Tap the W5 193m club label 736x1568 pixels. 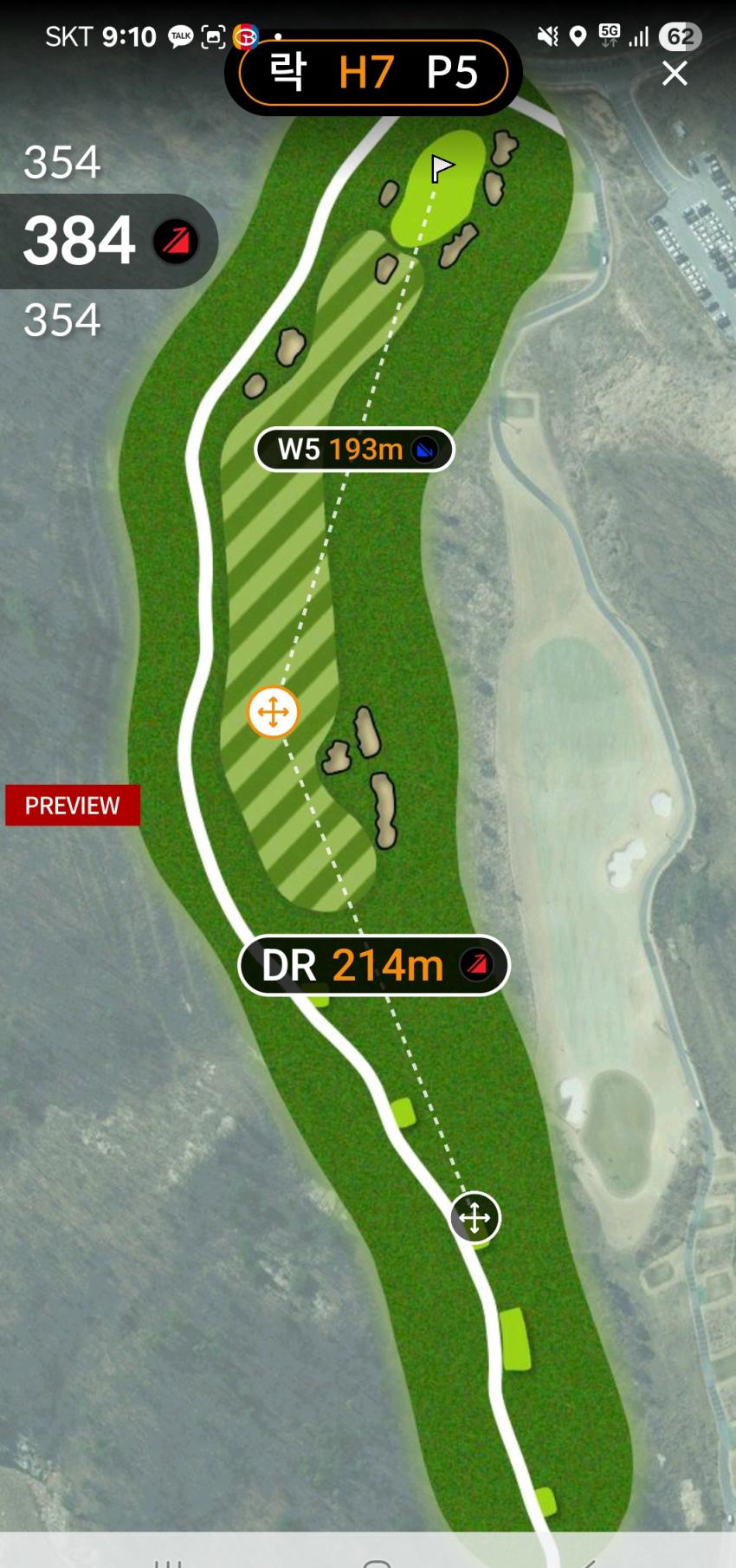click(x=354, y=450)
